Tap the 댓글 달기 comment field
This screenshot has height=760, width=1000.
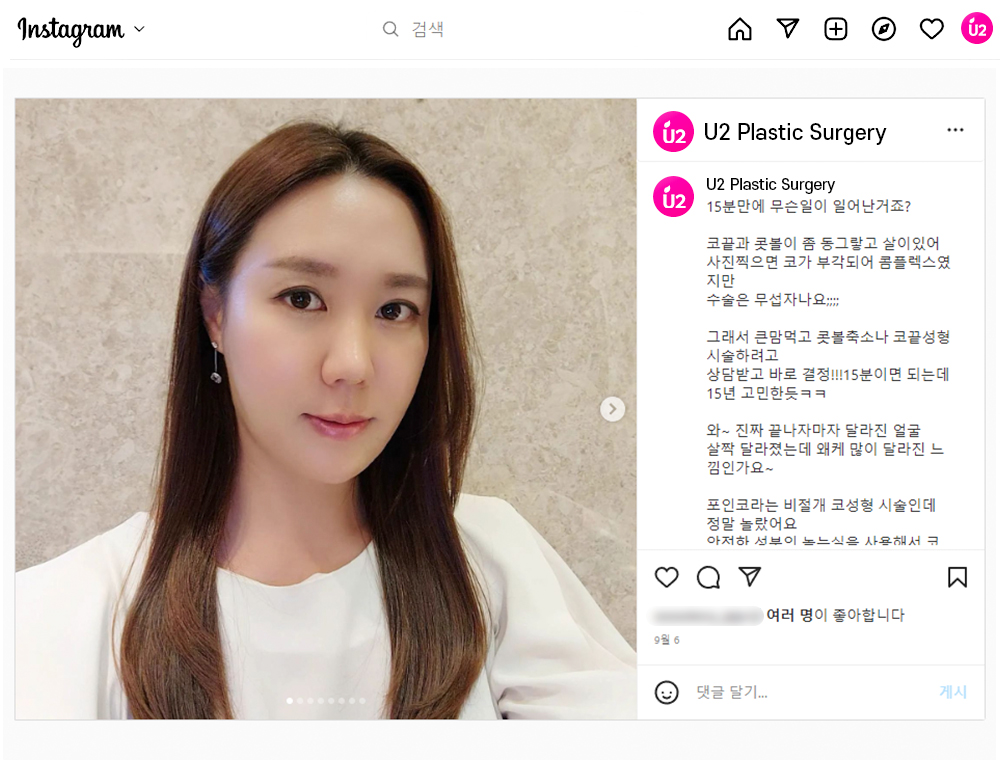tap(800, 692)
